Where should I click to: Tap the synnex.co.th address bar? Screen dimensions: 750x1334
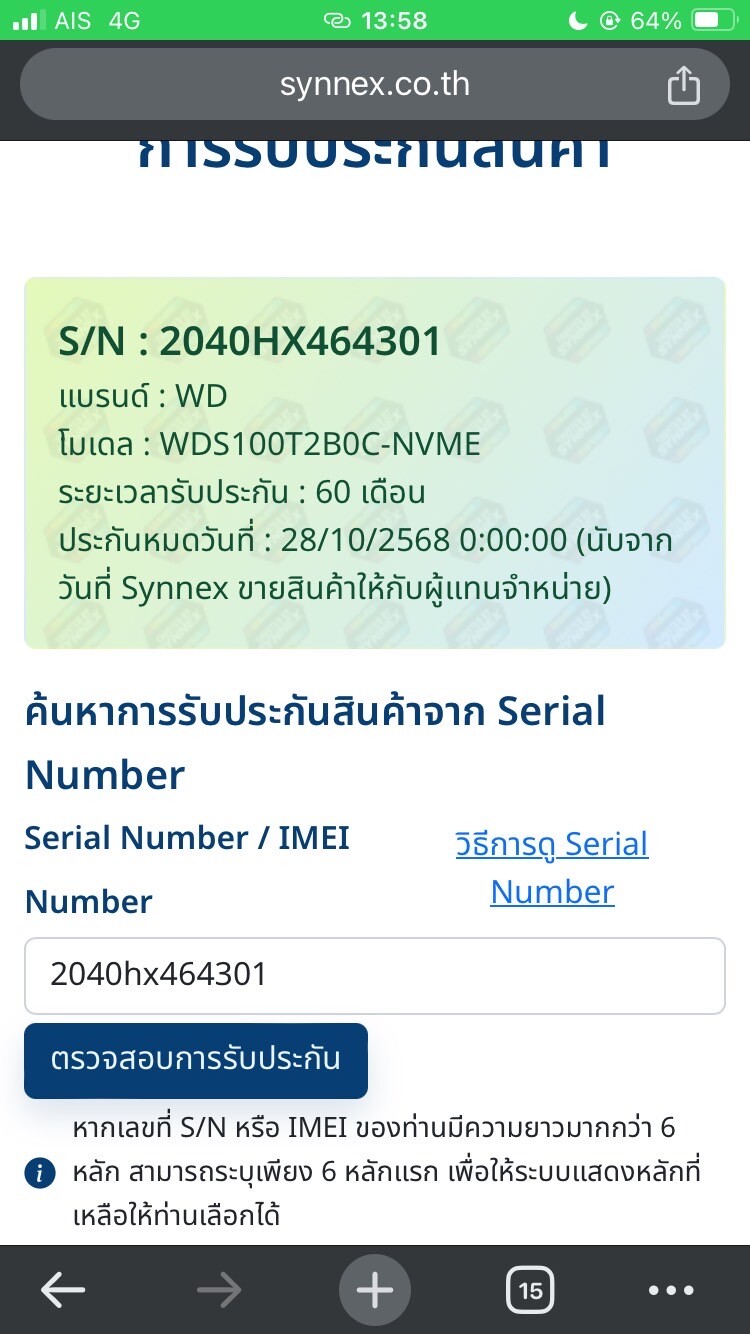click(x=375, y=84)
